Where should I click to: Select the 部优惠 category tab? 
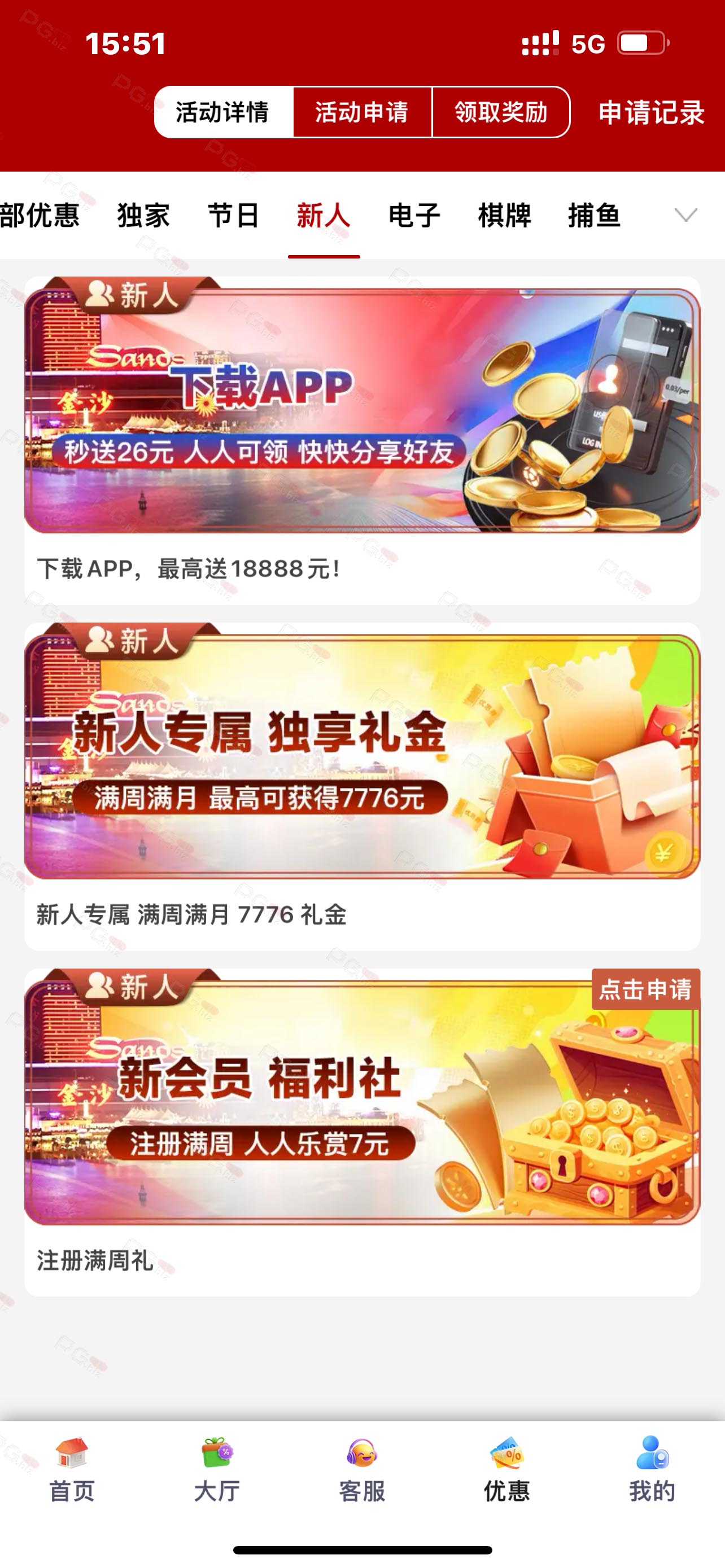pyautogui.click(x=40, y=216)
